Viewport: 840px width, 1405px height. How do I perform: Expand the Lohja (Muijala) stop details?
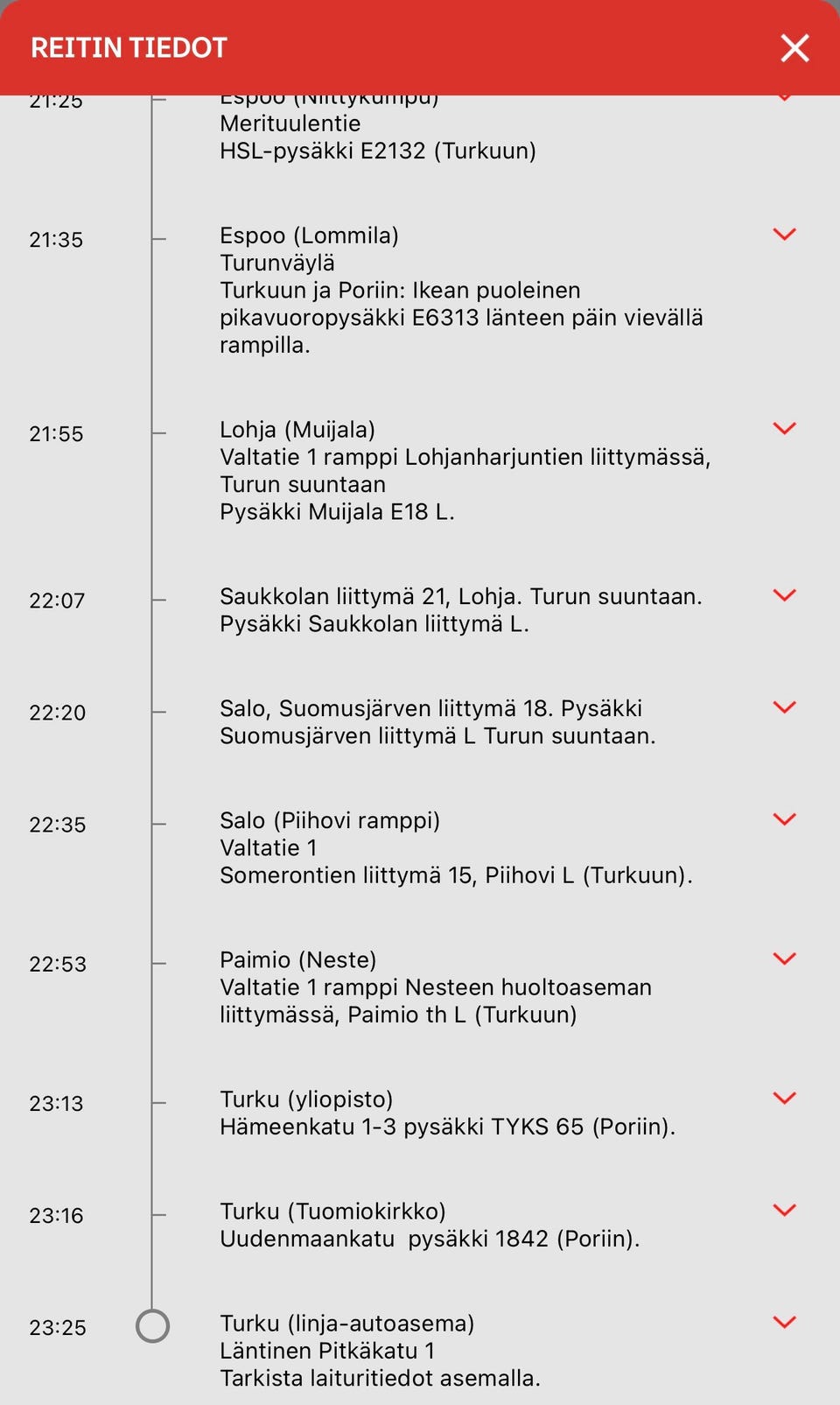pos(785,429)
